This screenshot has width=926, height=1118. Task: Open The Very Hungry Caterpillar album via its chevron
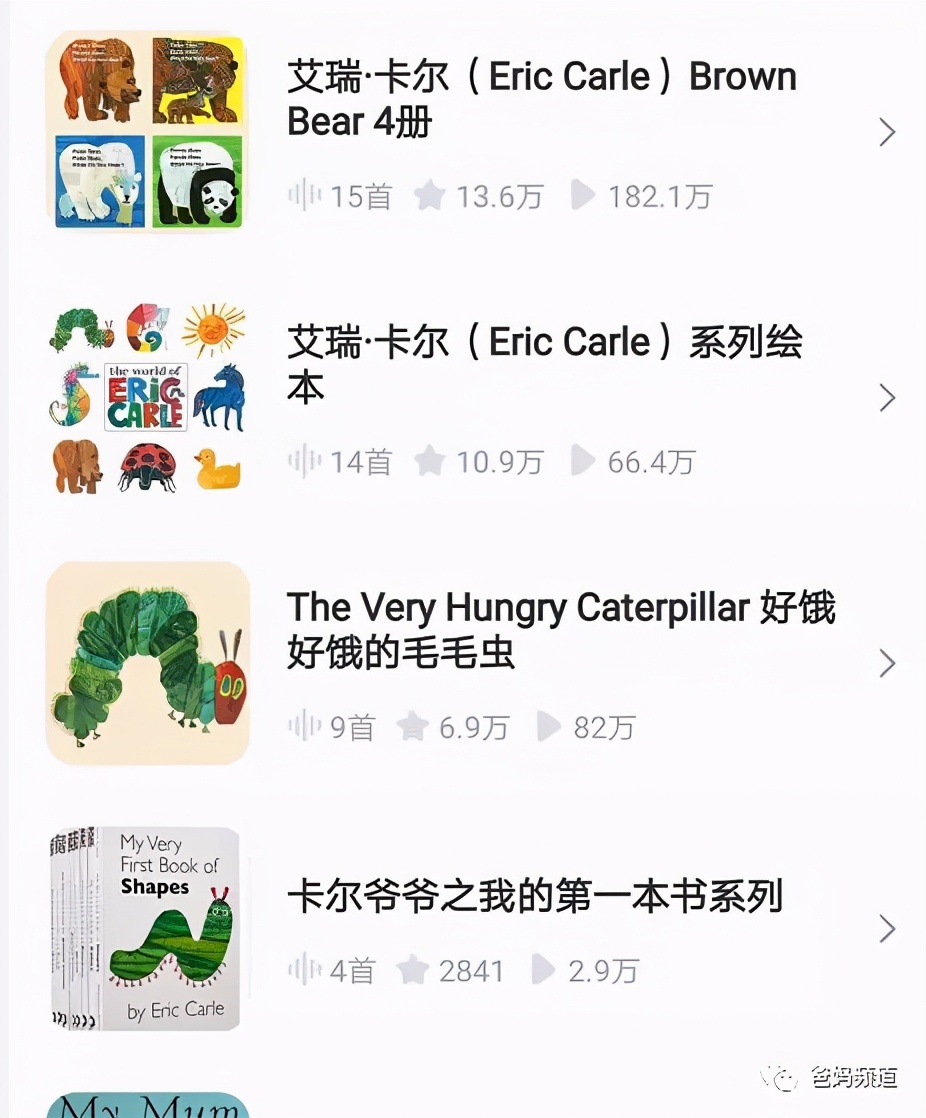[x=887, y=663]
